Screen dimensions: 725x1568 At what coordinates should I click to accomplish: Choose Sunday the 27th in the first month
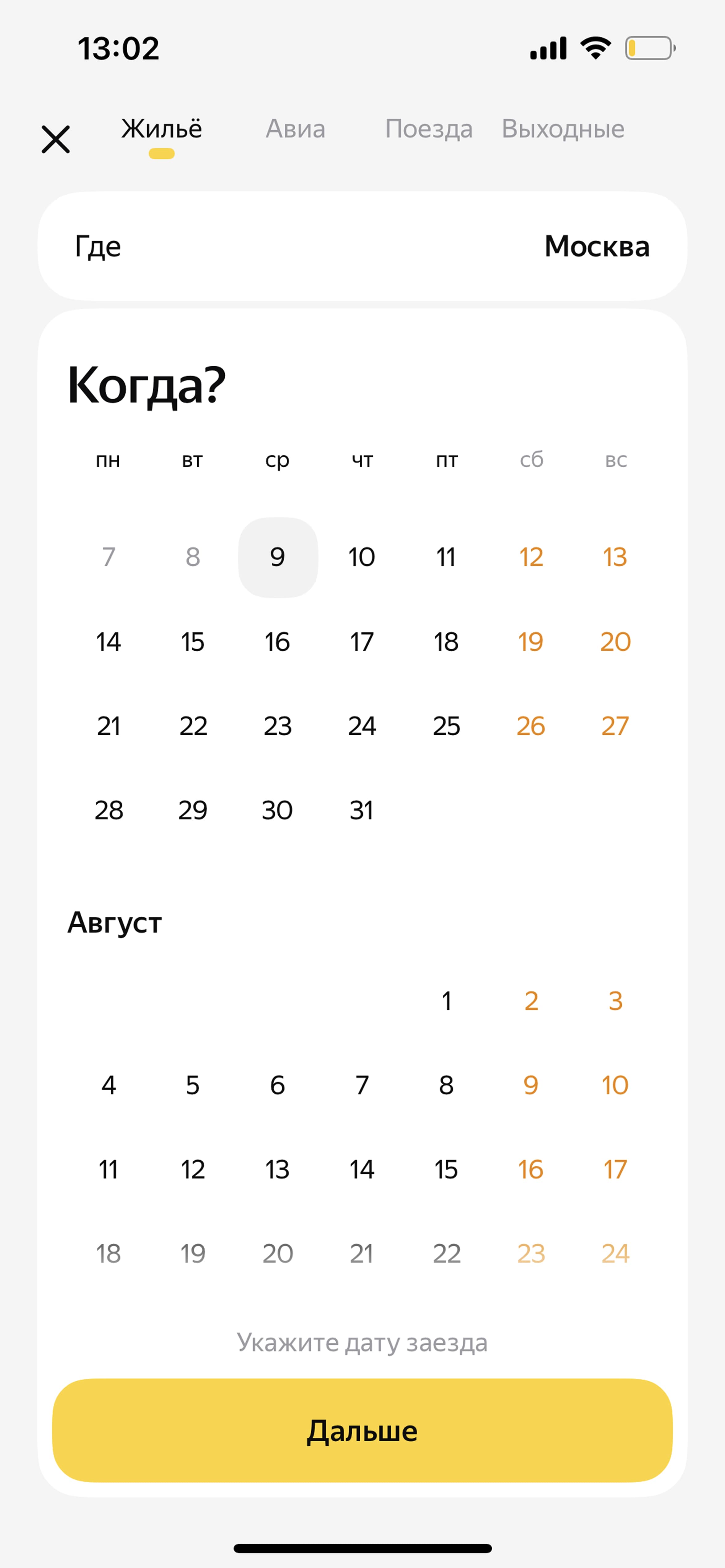(x=615, y=725)
